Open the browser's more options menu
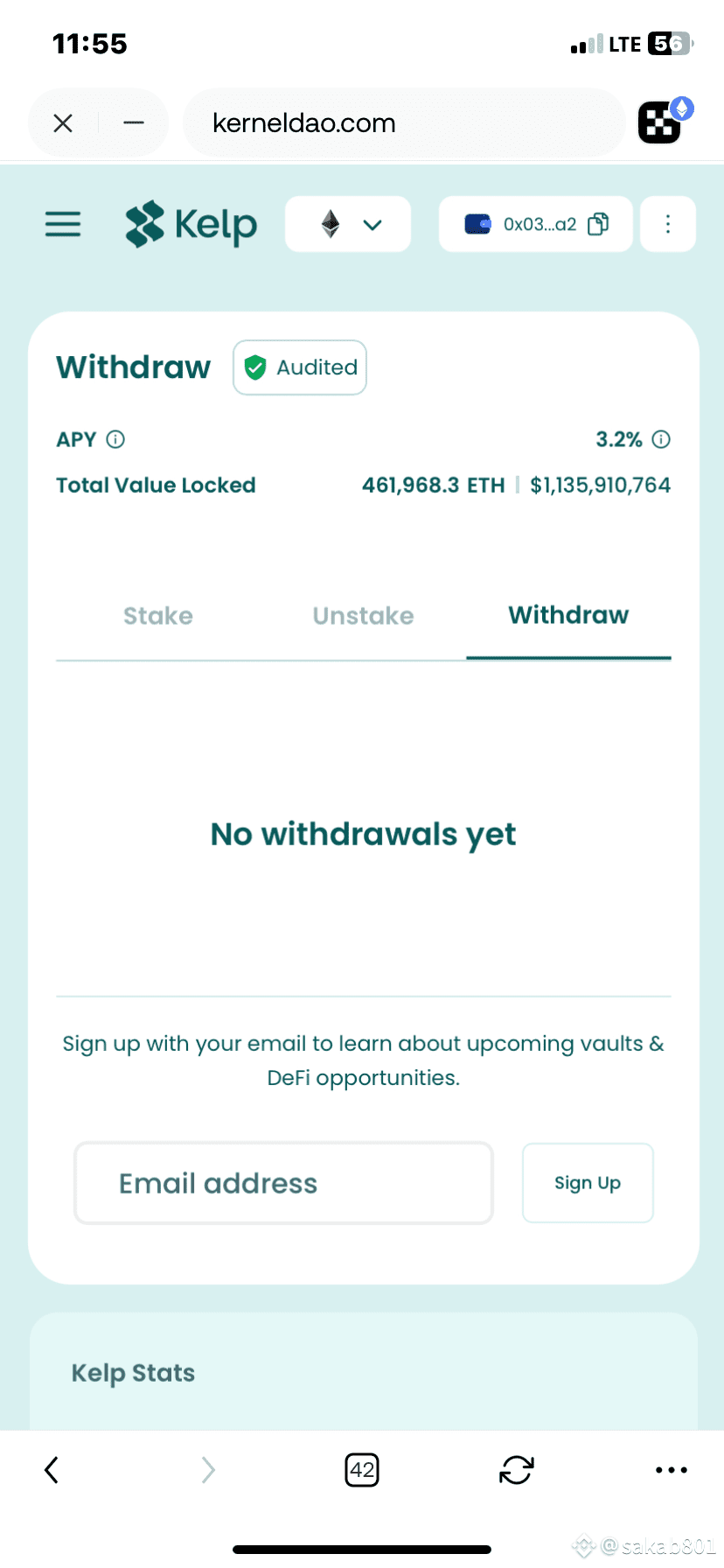Image resolution: width=724 pixels, height=1568 pixels. 672,1470
